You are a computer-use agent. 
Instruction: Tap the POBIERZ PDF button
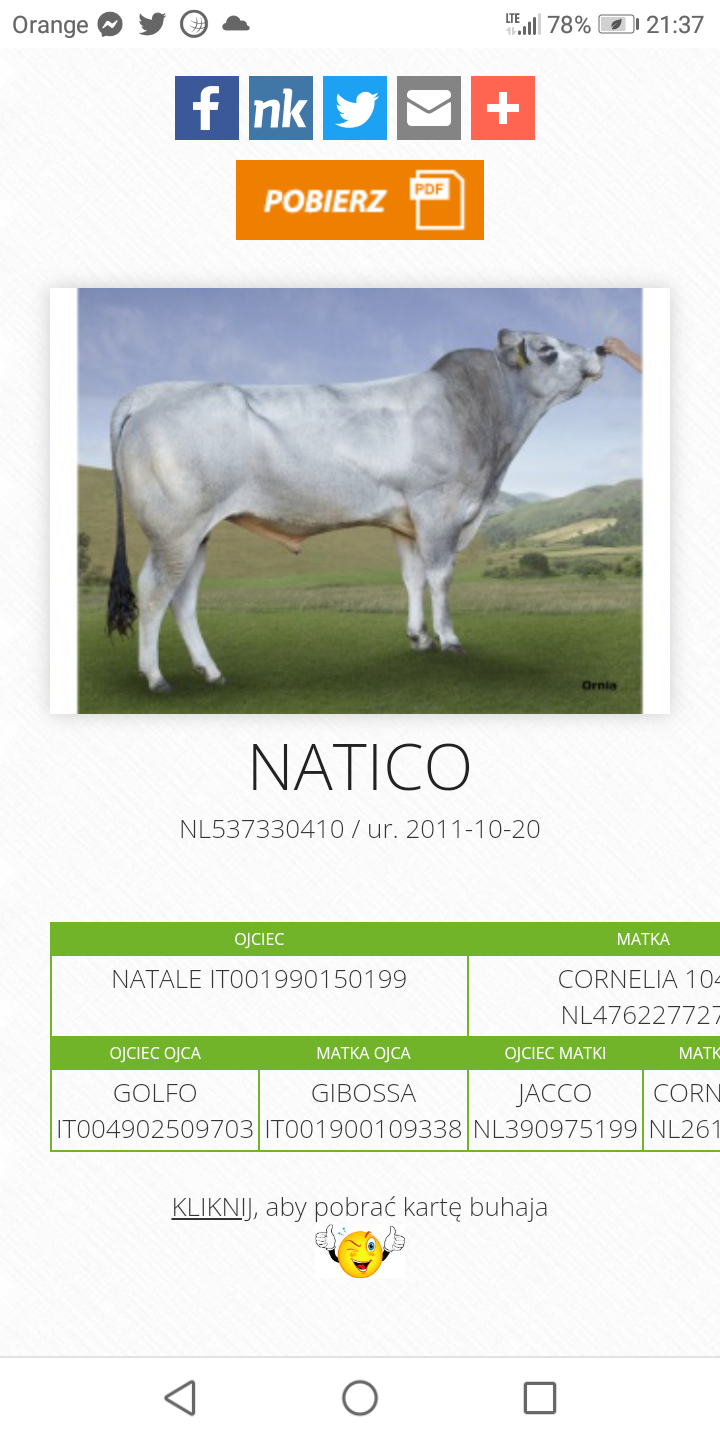point(360,200)
